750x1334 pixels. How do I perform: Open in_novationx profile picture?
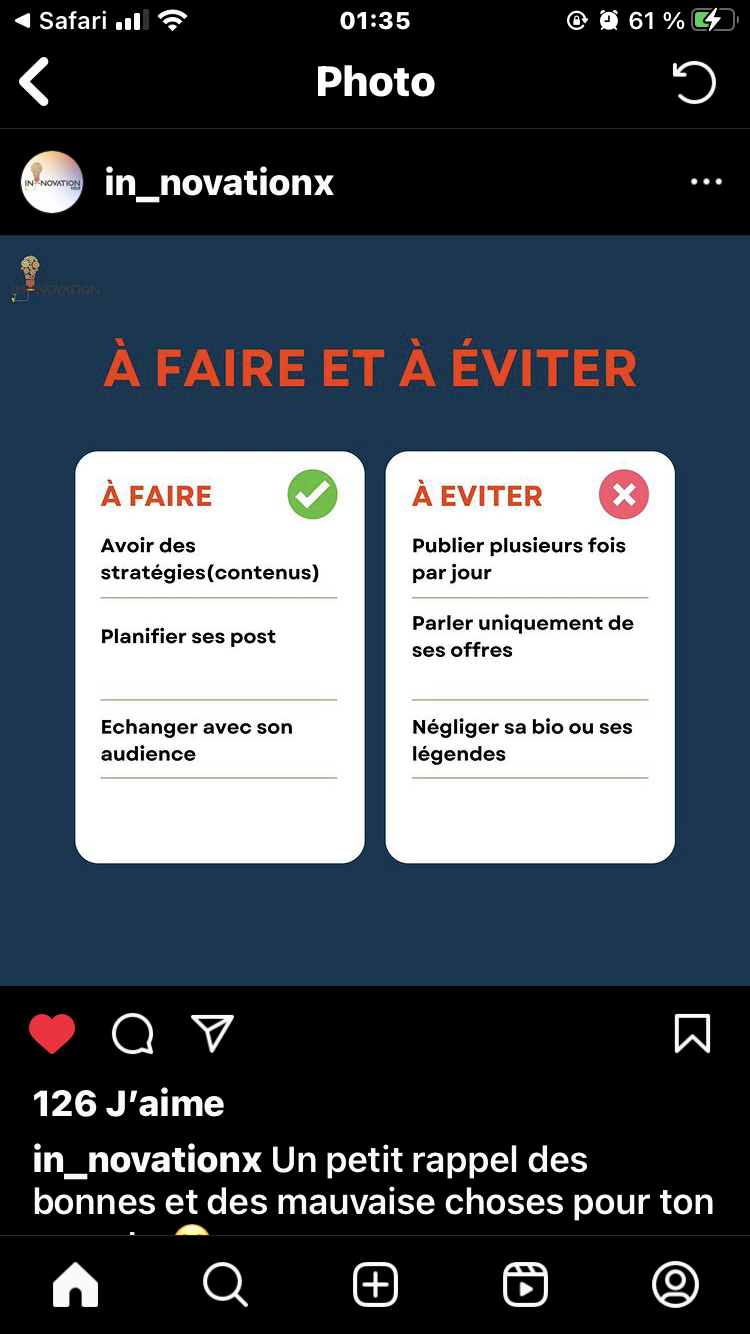(x=52, y=182)
